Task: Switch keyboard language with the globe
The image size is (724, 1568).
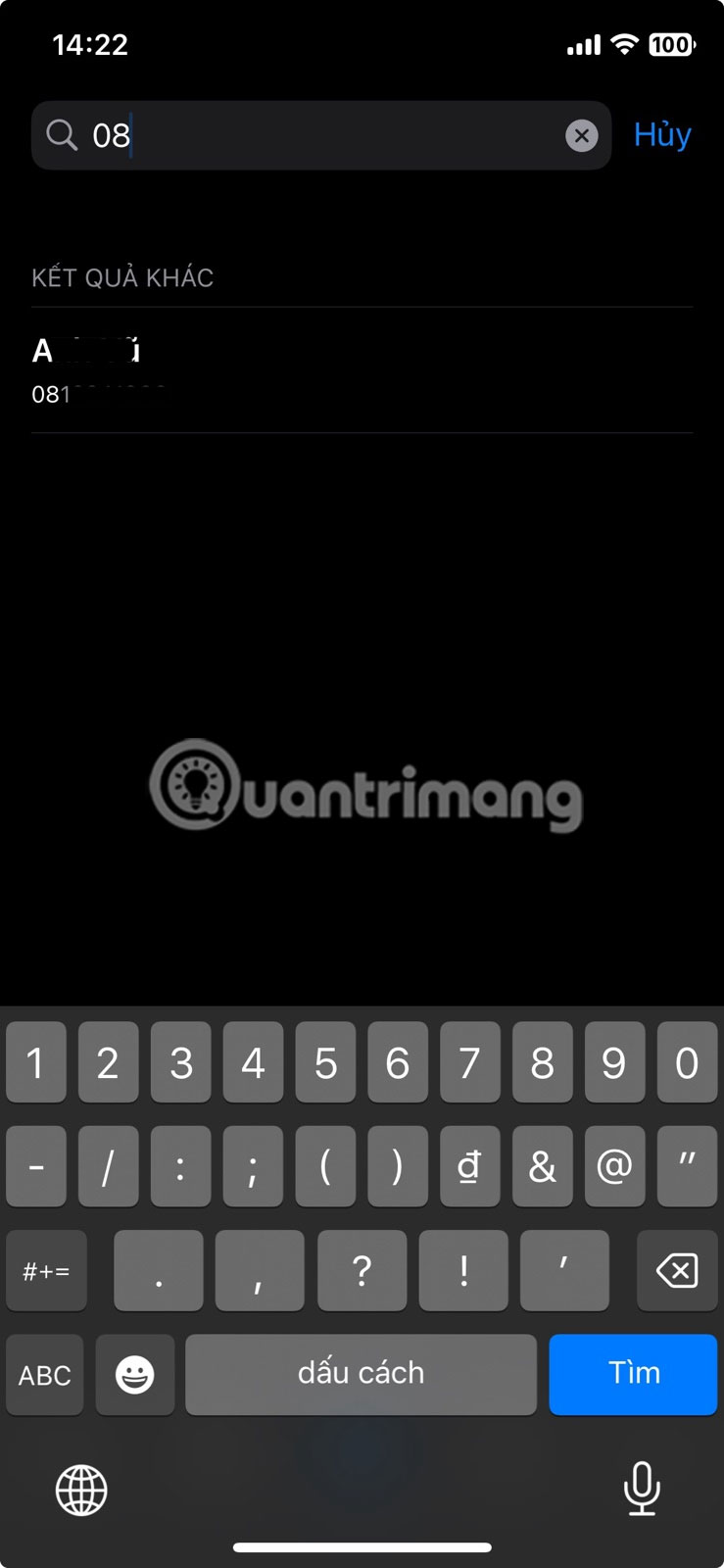Action: [81, 1490]
